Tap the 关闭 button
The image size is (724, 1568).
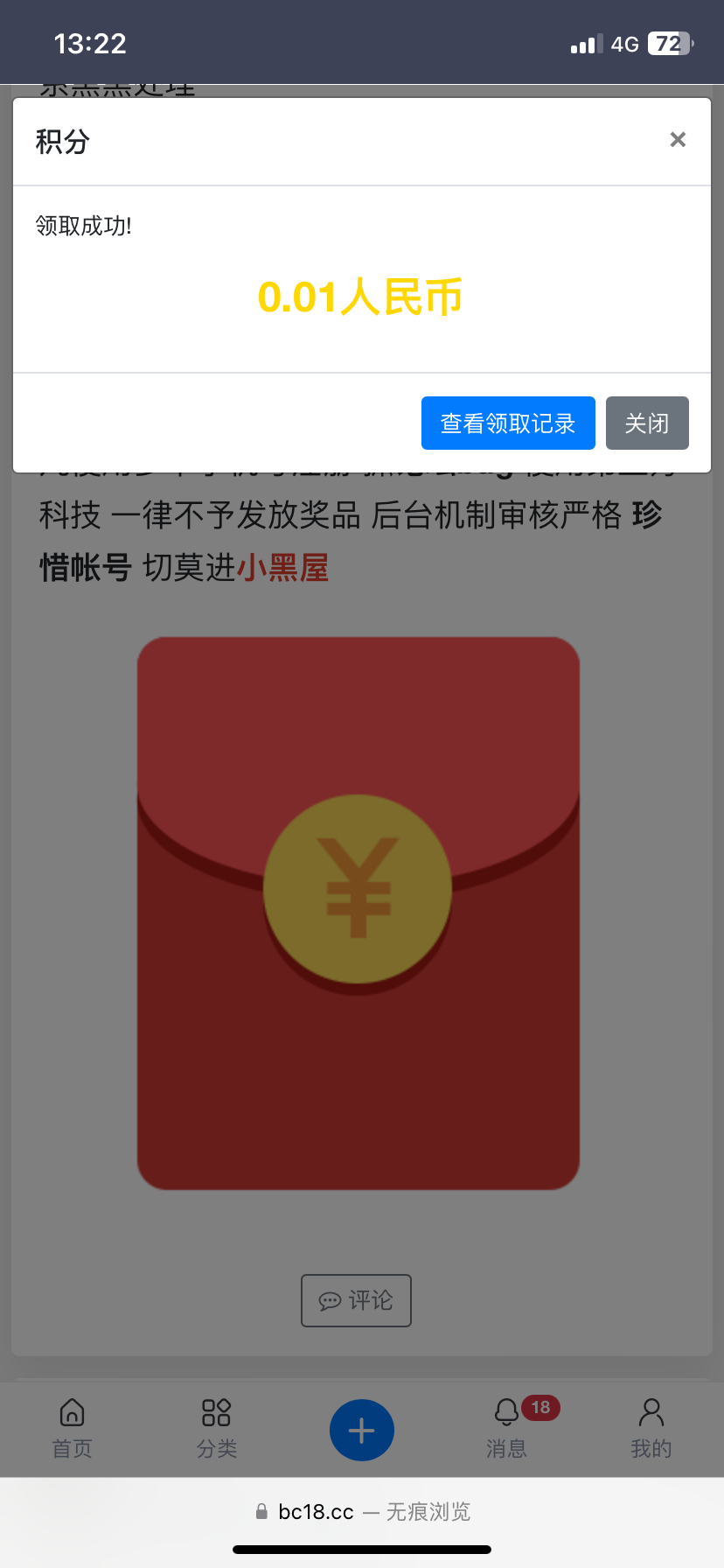tap(647, 423)
